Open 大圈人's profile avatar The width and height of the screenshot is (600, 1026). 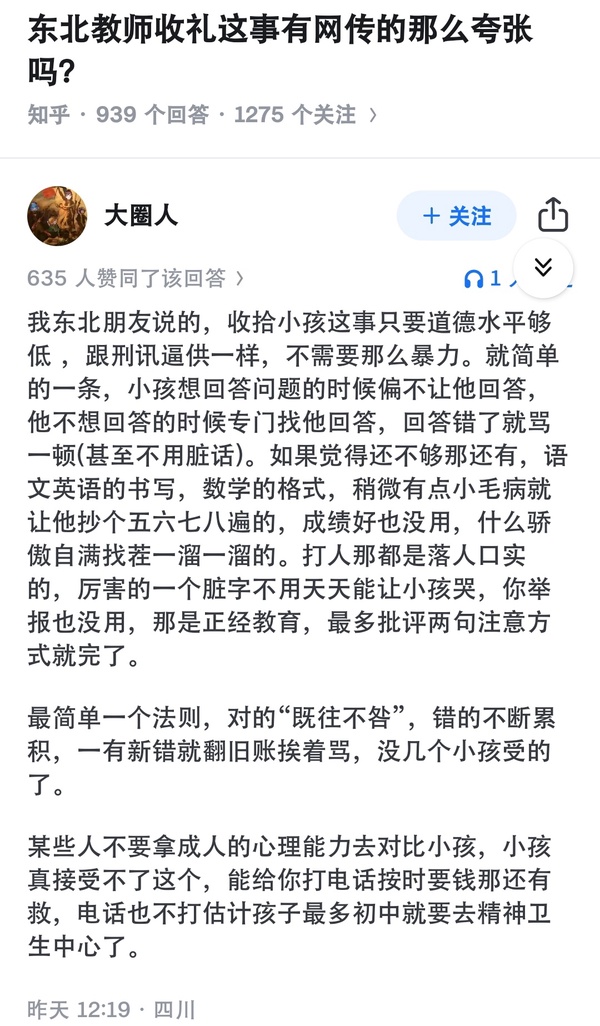(x=57, y=216)
